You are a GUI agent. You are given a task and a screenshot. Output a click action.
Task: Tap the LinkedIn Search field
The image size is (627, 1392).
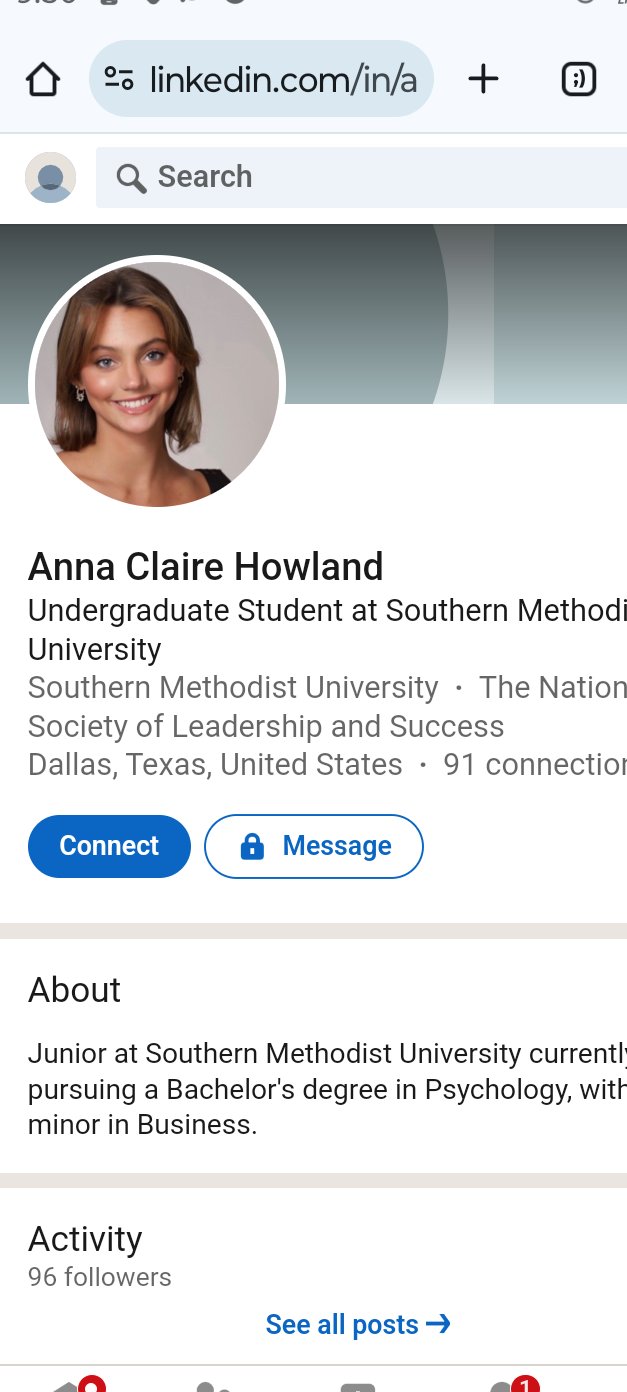coord(360,178)
